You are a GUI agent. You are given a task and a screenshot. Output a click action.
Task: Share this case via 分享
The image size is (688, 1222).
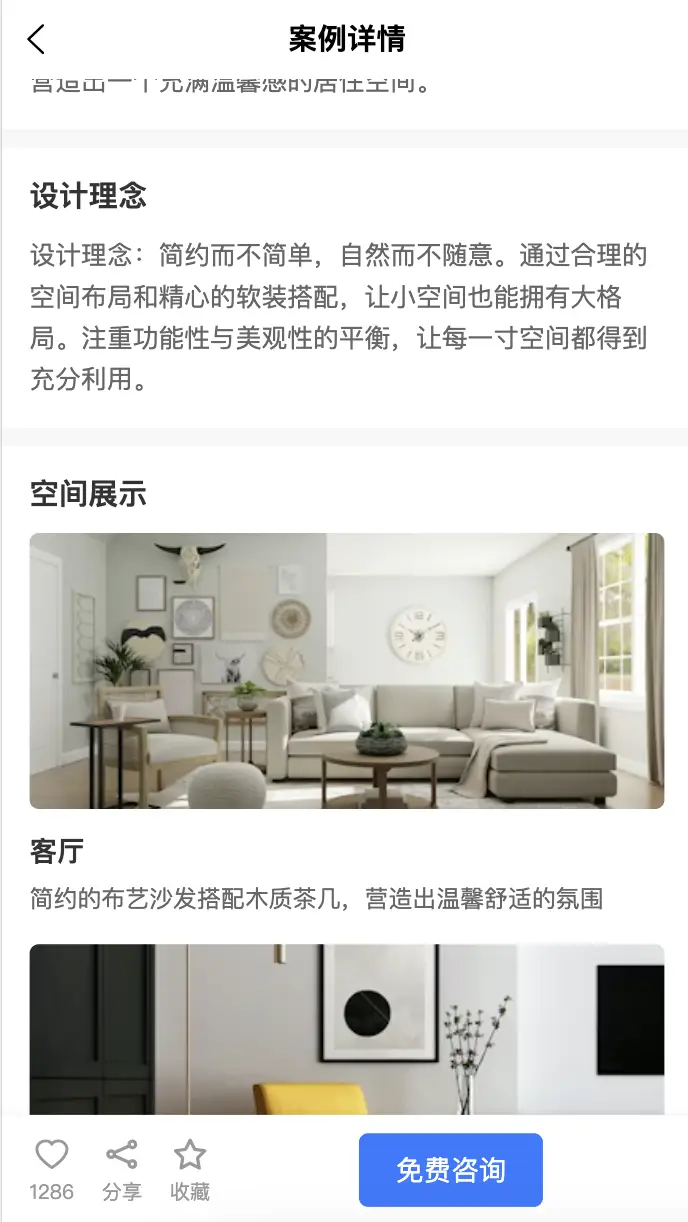pos(122,1156)
